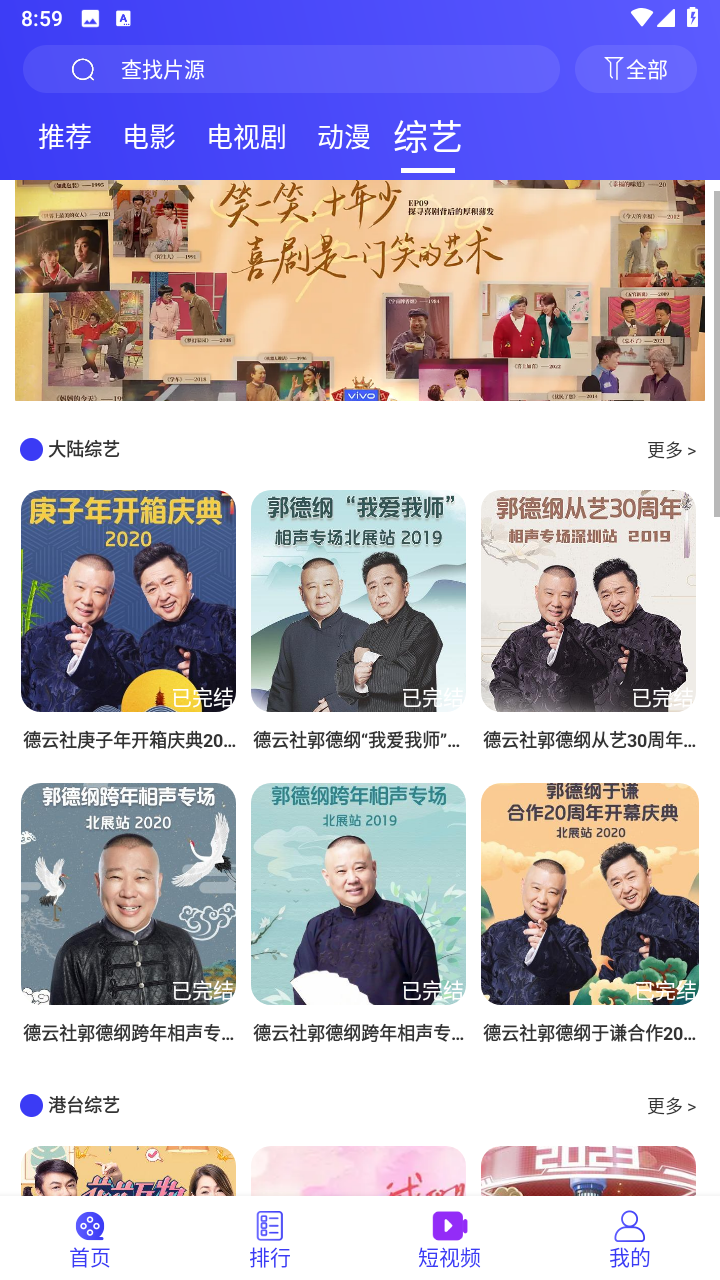Image resolution: width=720 pixels, height=1280 pixels.
Task: Go to the 动漫 tab
Action: pos(344,136)
